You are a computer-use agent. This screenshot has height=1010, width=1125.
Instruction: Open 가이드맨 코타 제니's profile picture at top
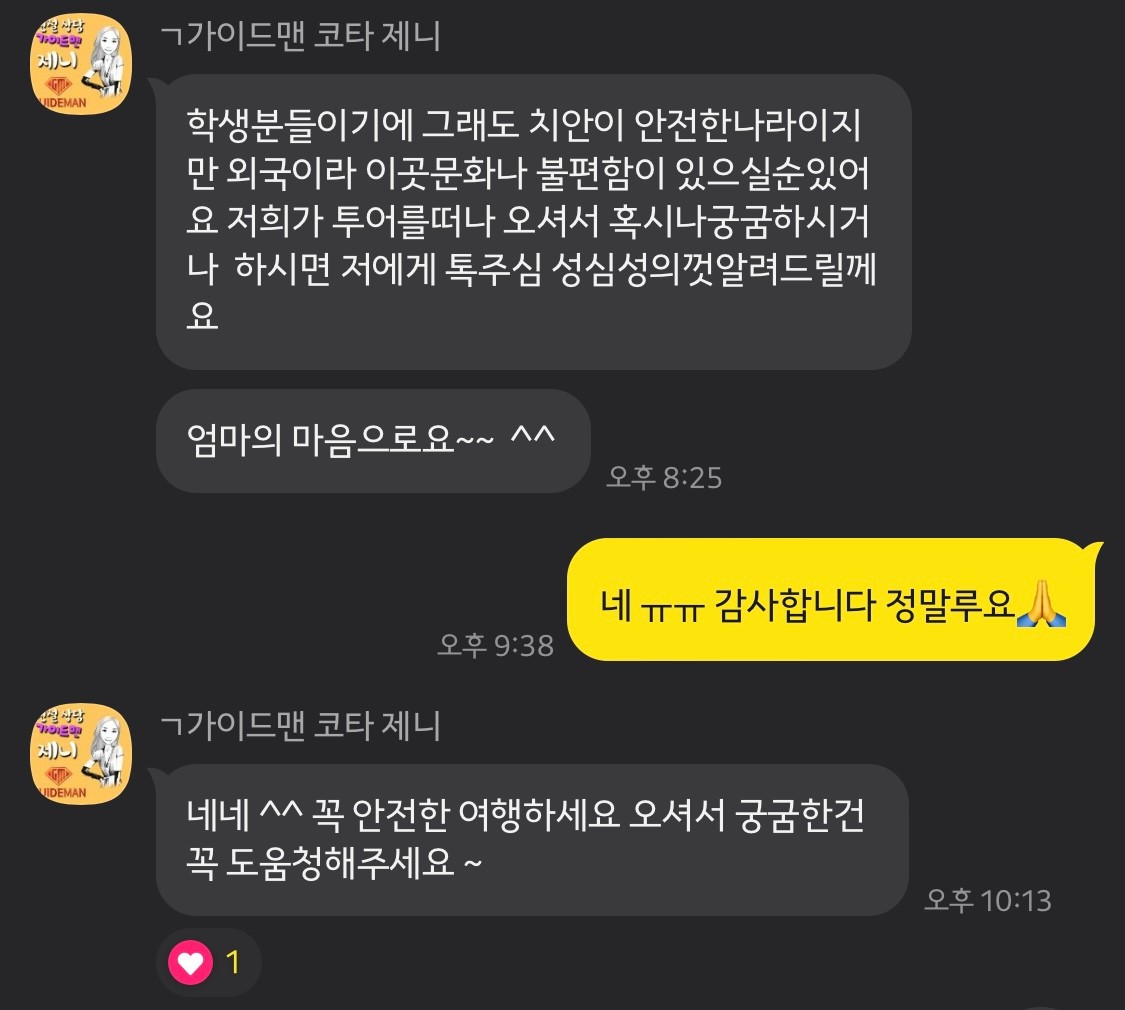click(80, 62)
